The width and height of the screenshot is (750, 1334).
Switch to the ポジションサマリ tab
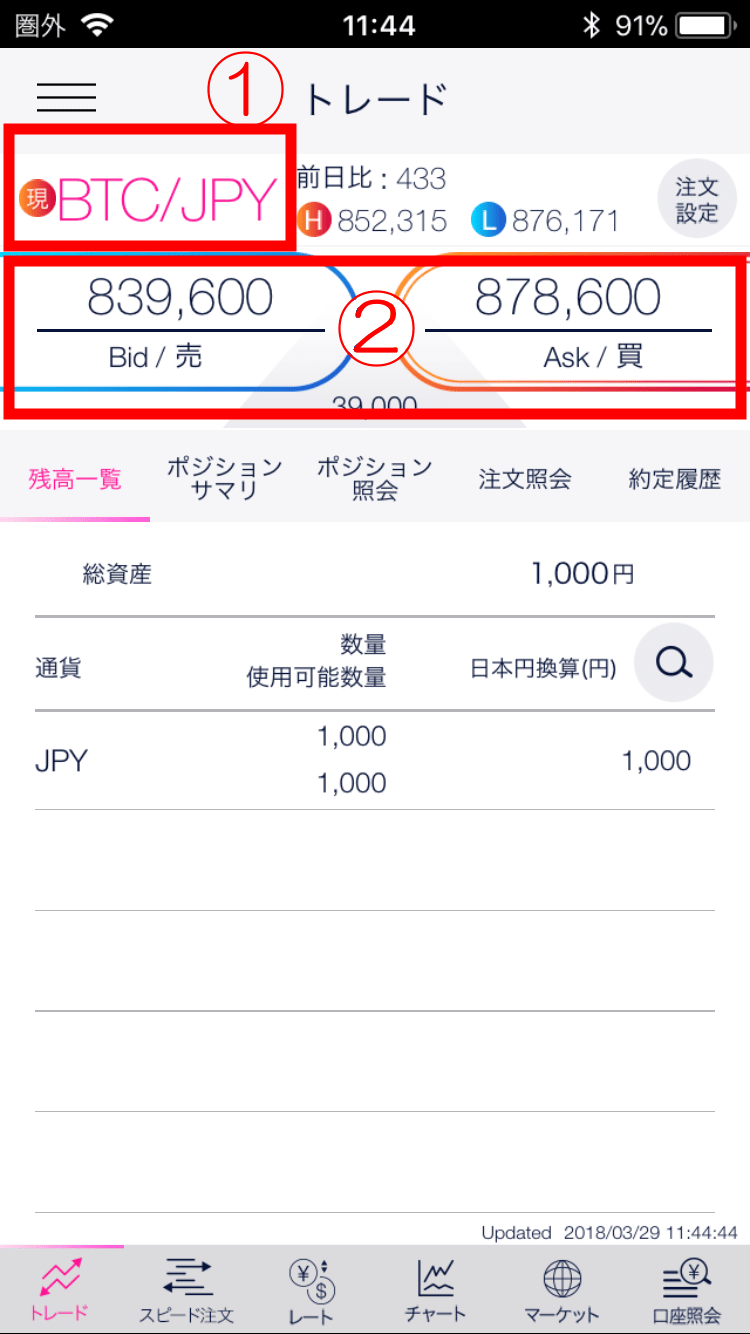[x=224, y=478]
